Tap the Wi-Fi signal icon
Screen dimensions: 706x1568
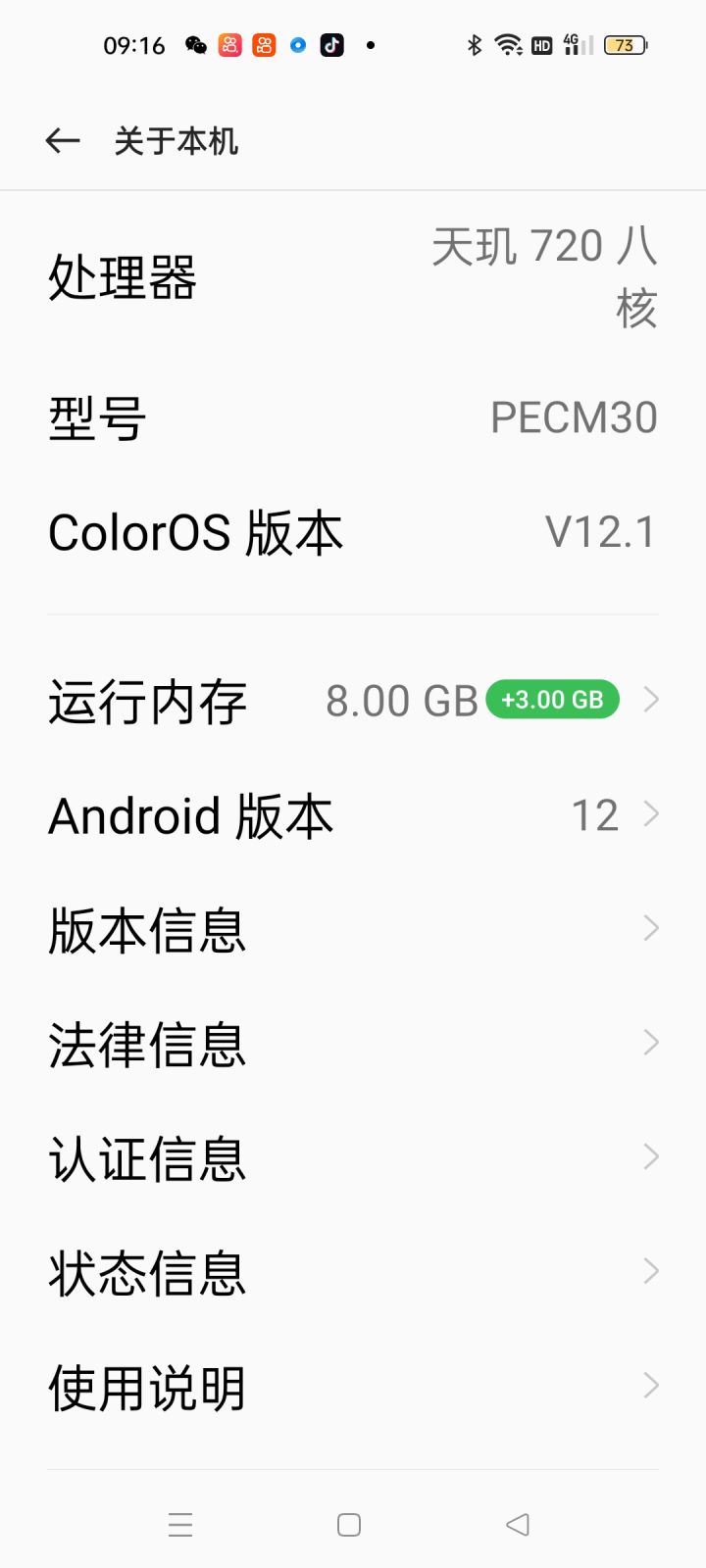pos(507,44)
